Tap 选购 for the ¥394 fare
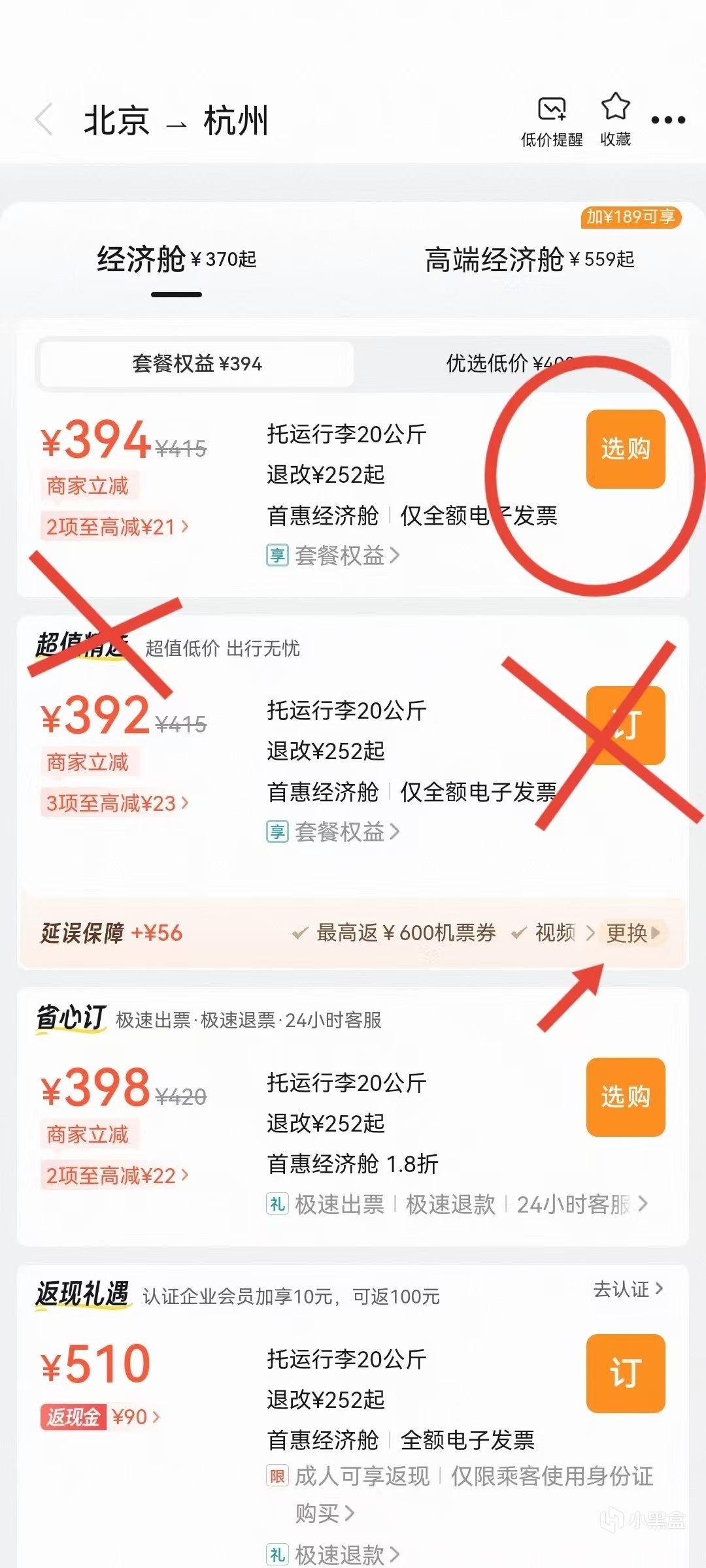Screen dimensions: 706x1568 point(625,449)
